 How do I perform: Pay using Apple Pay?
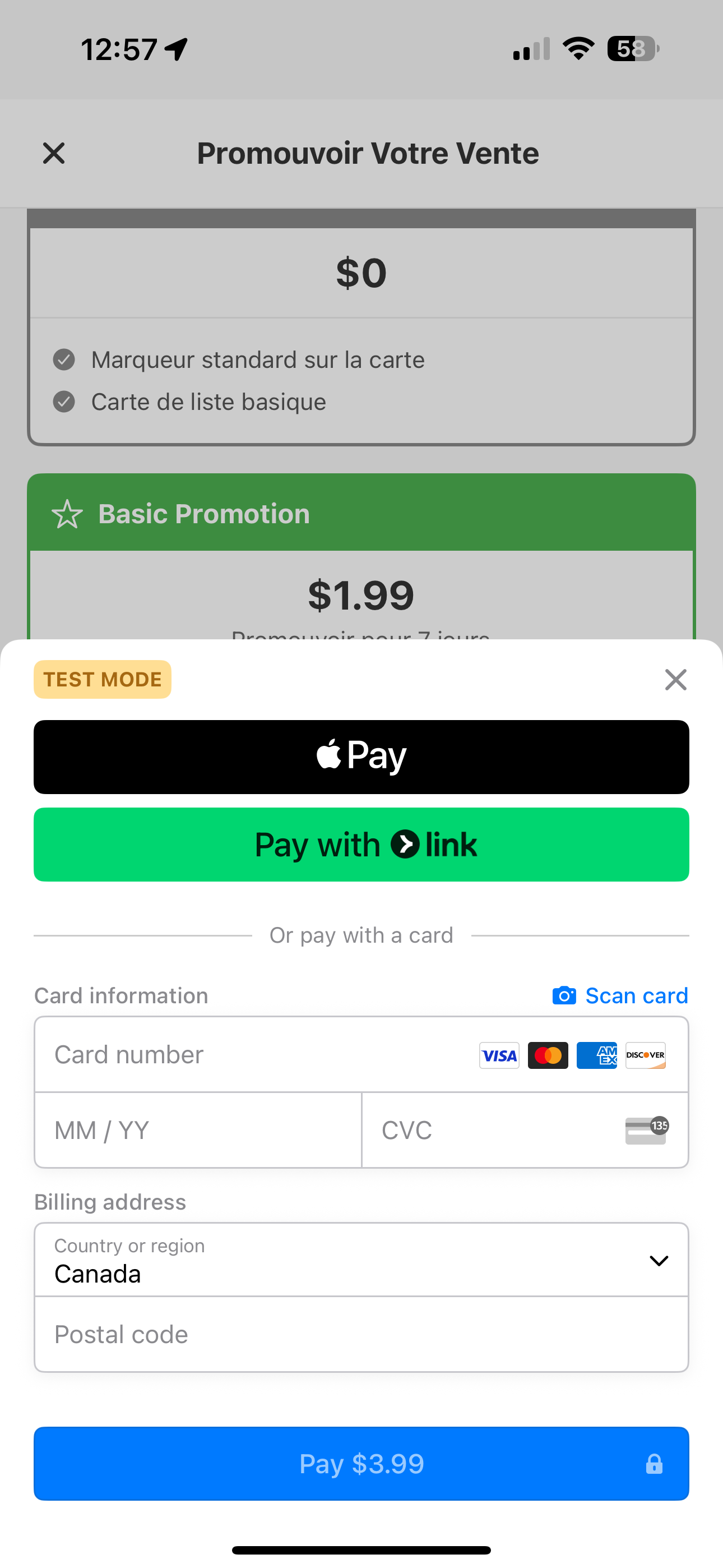click(x=361, y=757)
